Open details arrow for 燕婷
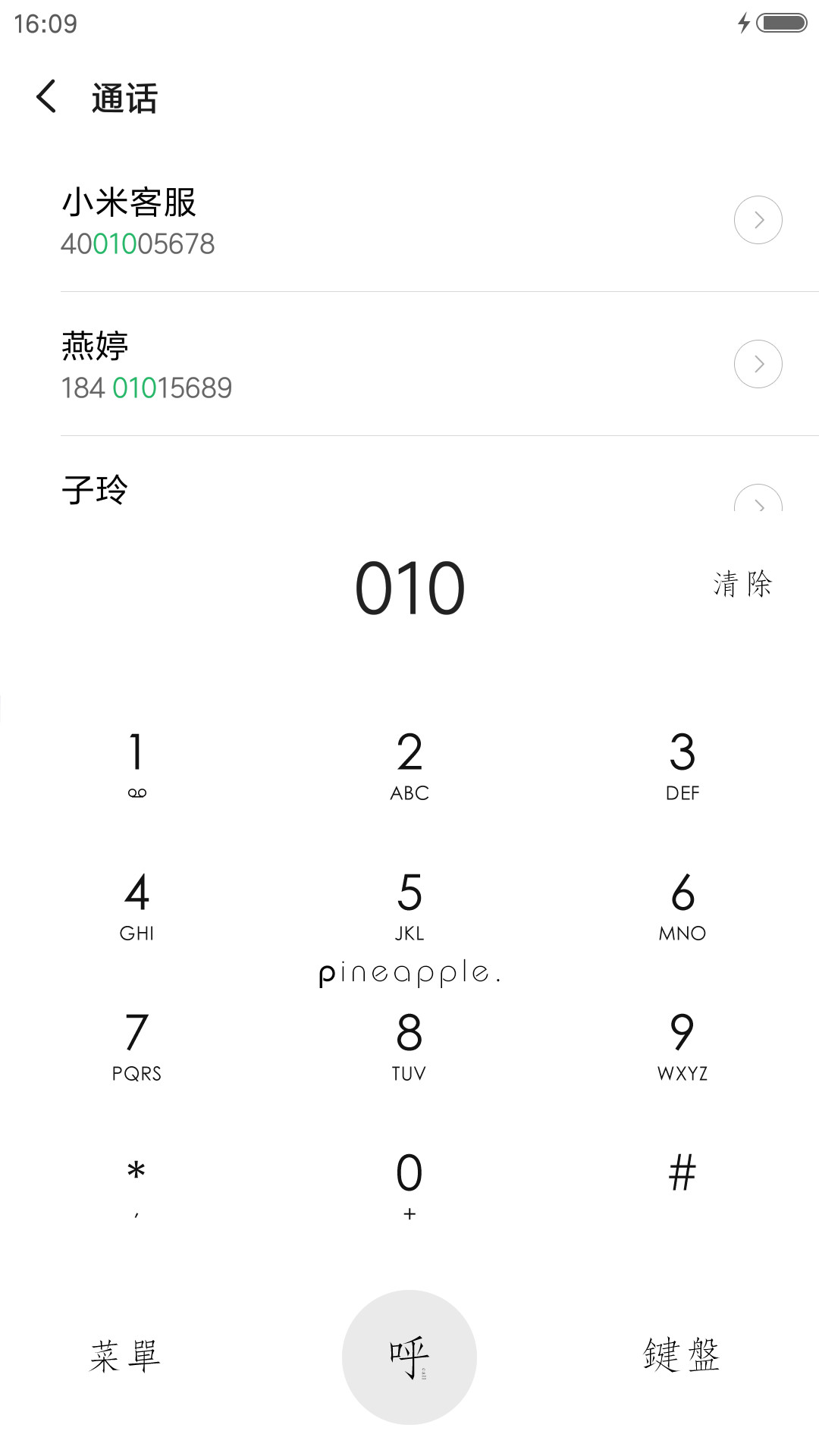The image size is (819, 1456). 758,364
